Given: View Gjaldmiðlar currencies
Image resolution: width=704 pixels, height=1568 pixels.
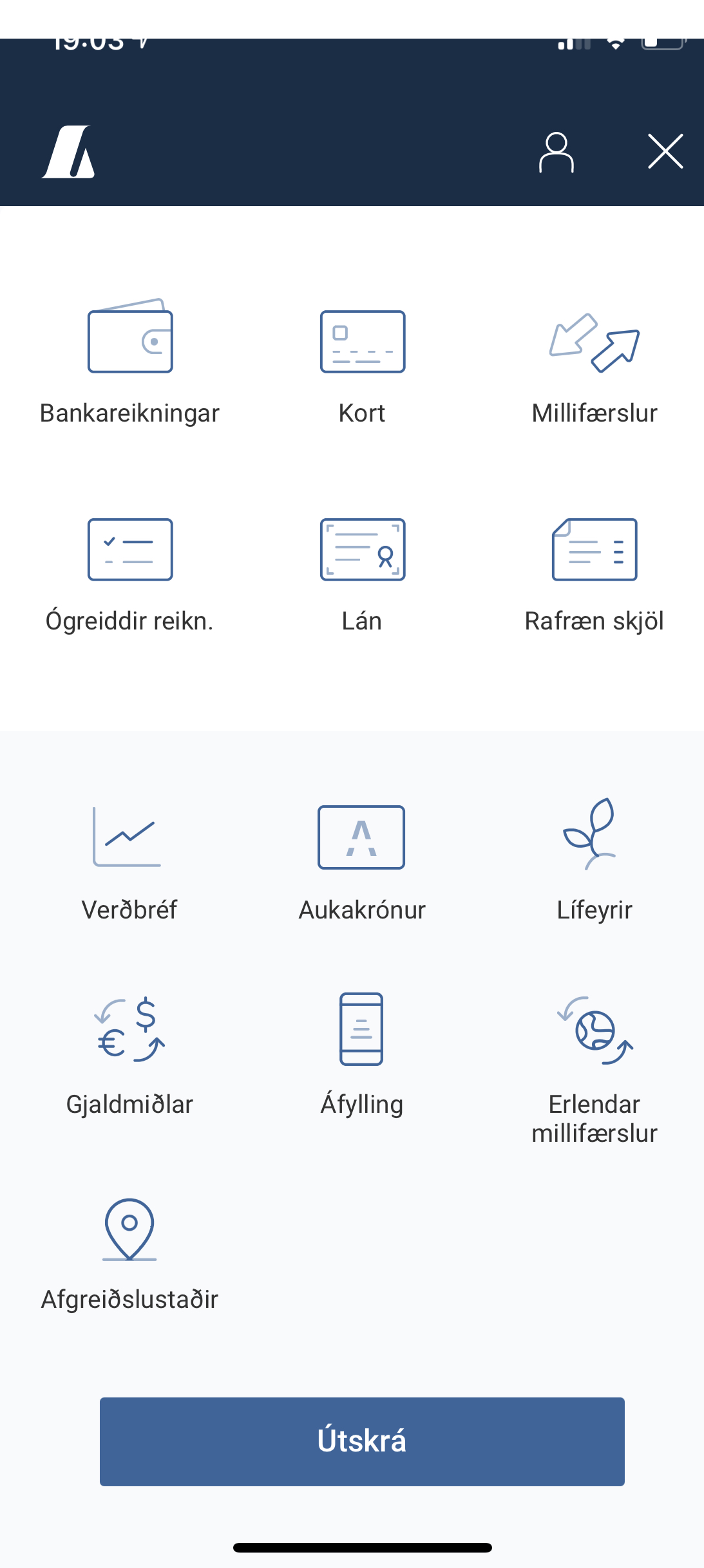Looking at the screenshot, I should 130,1052.
